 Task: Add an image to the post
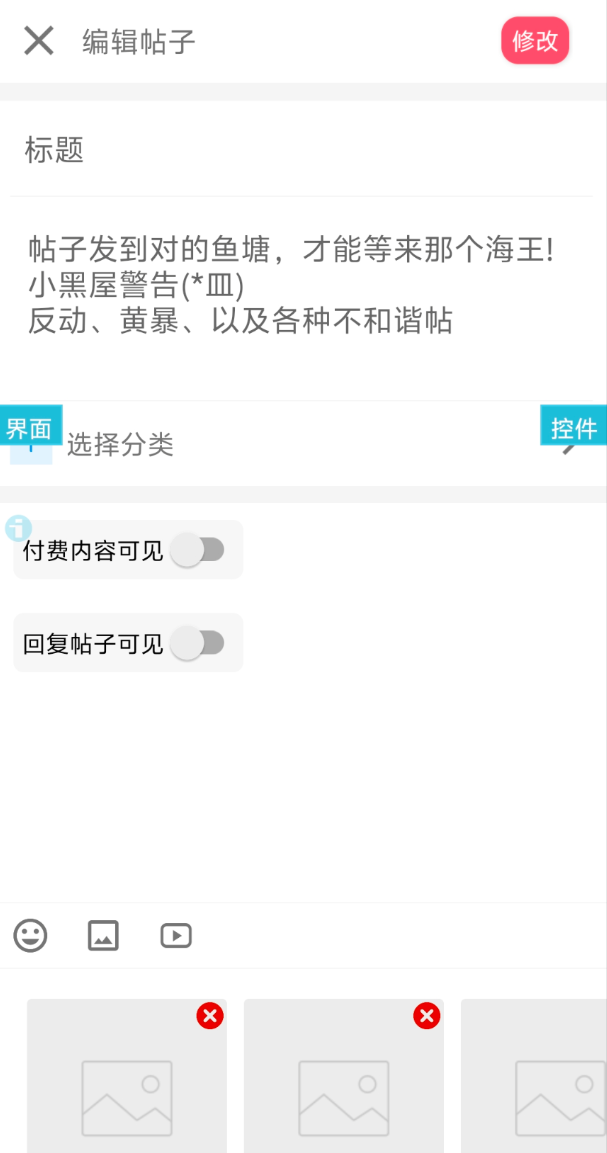(103, 936)
